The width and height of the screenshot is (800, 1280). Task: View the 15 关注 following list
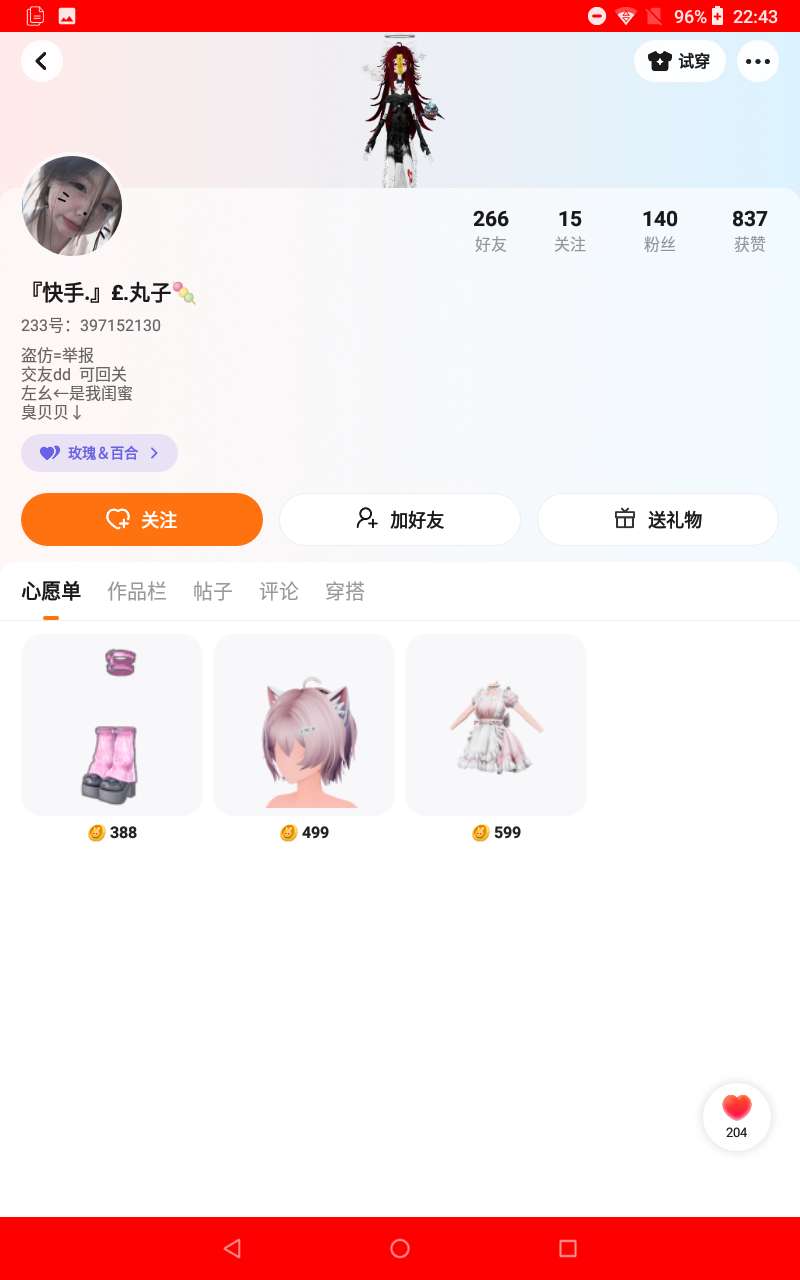point(570,230)
